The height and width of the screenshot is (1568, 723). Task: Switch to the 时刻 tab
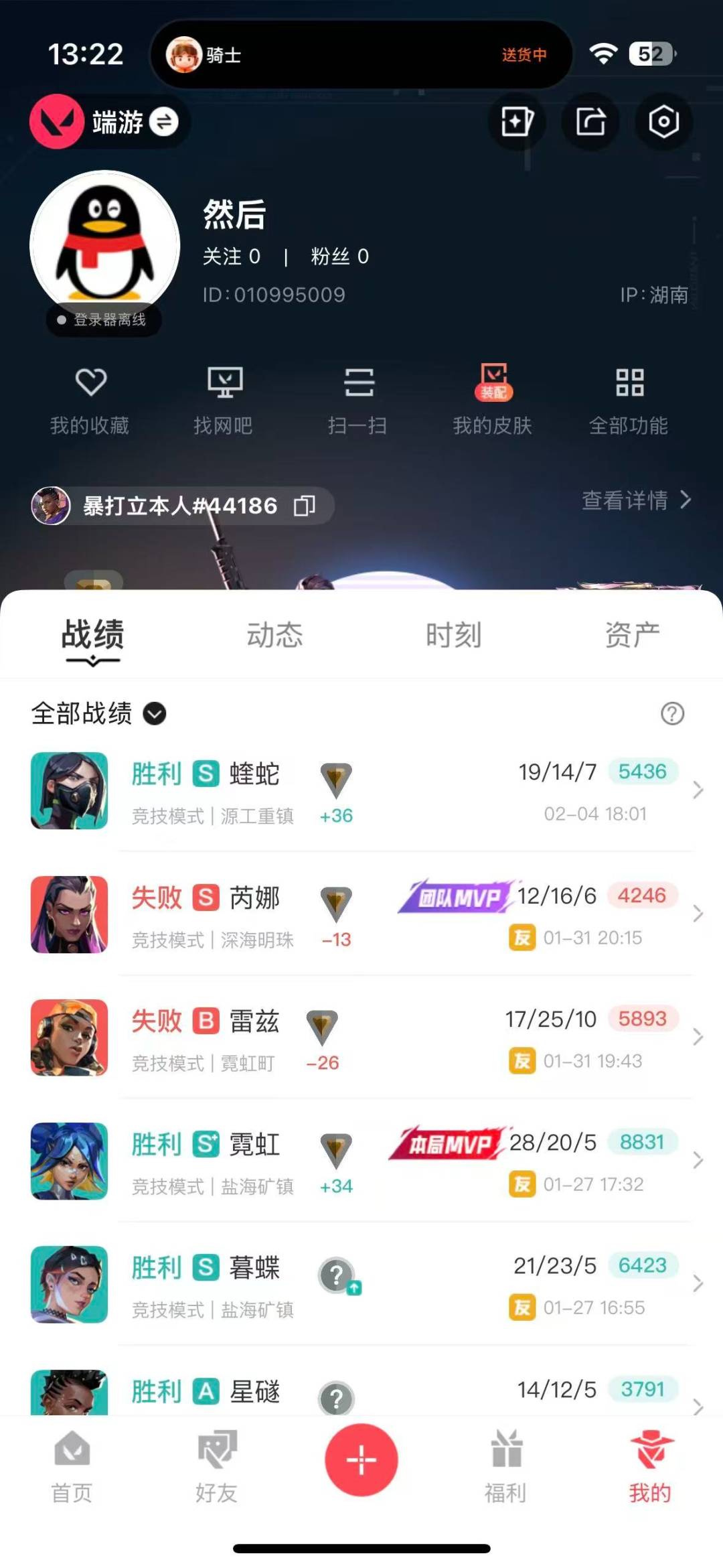[453, 635]
